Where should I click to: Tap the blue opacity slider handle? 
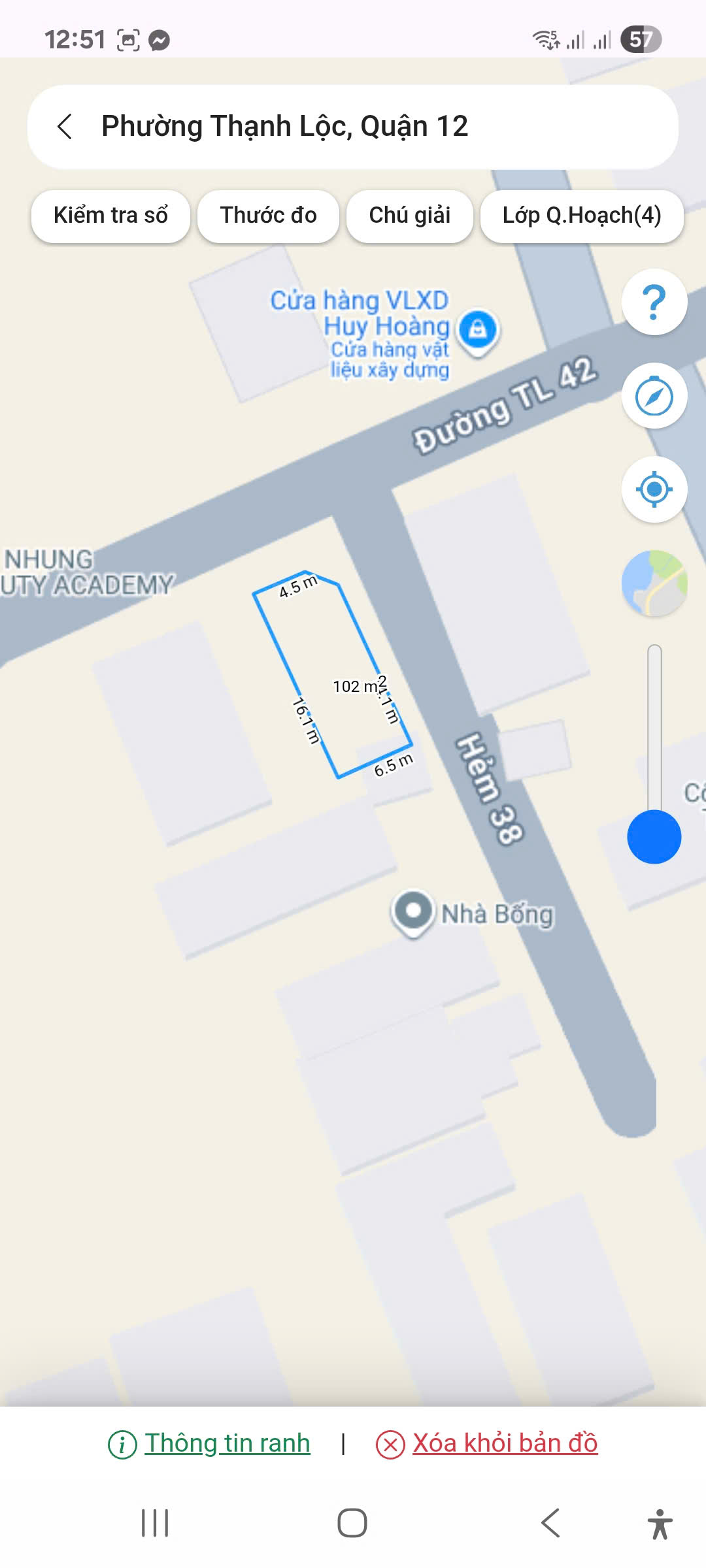654,837
